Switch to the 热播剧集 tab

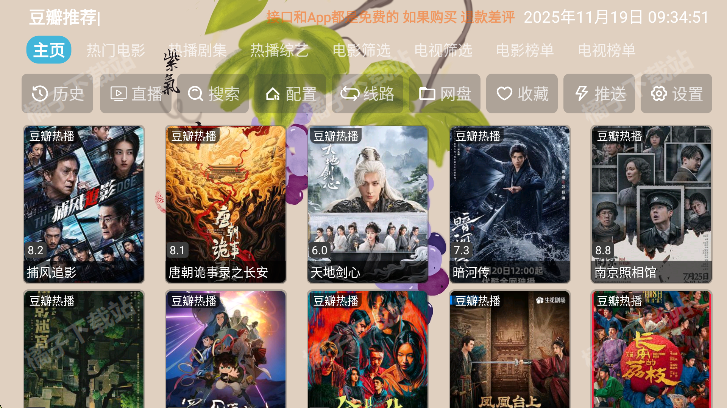pyautogui.click(x=197, y=51)
